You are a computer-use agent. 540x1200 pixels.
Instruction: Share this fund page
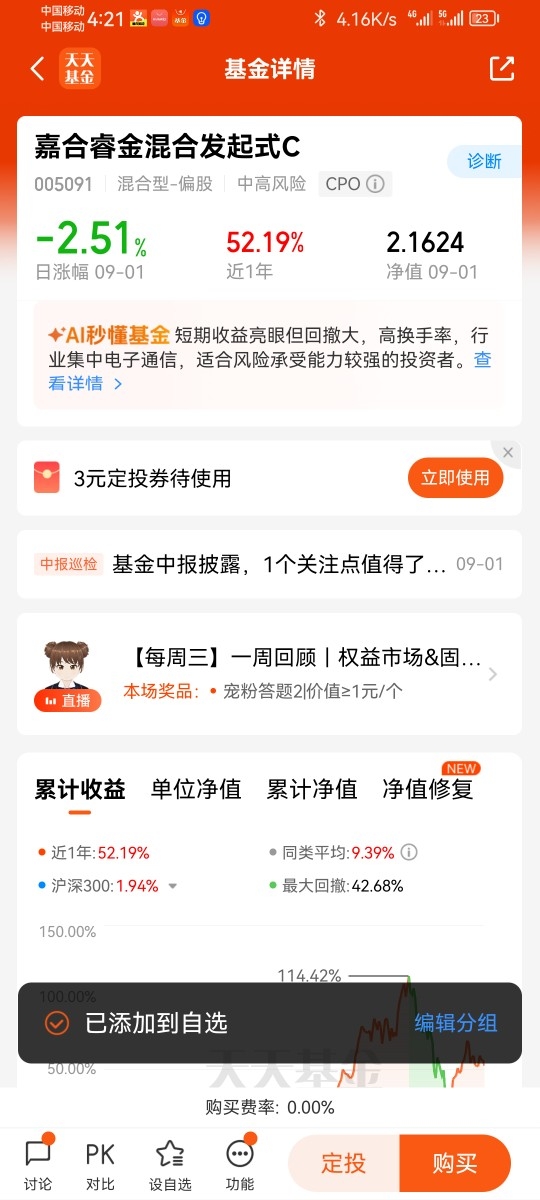pyautogui.click(x=501, y=69)
